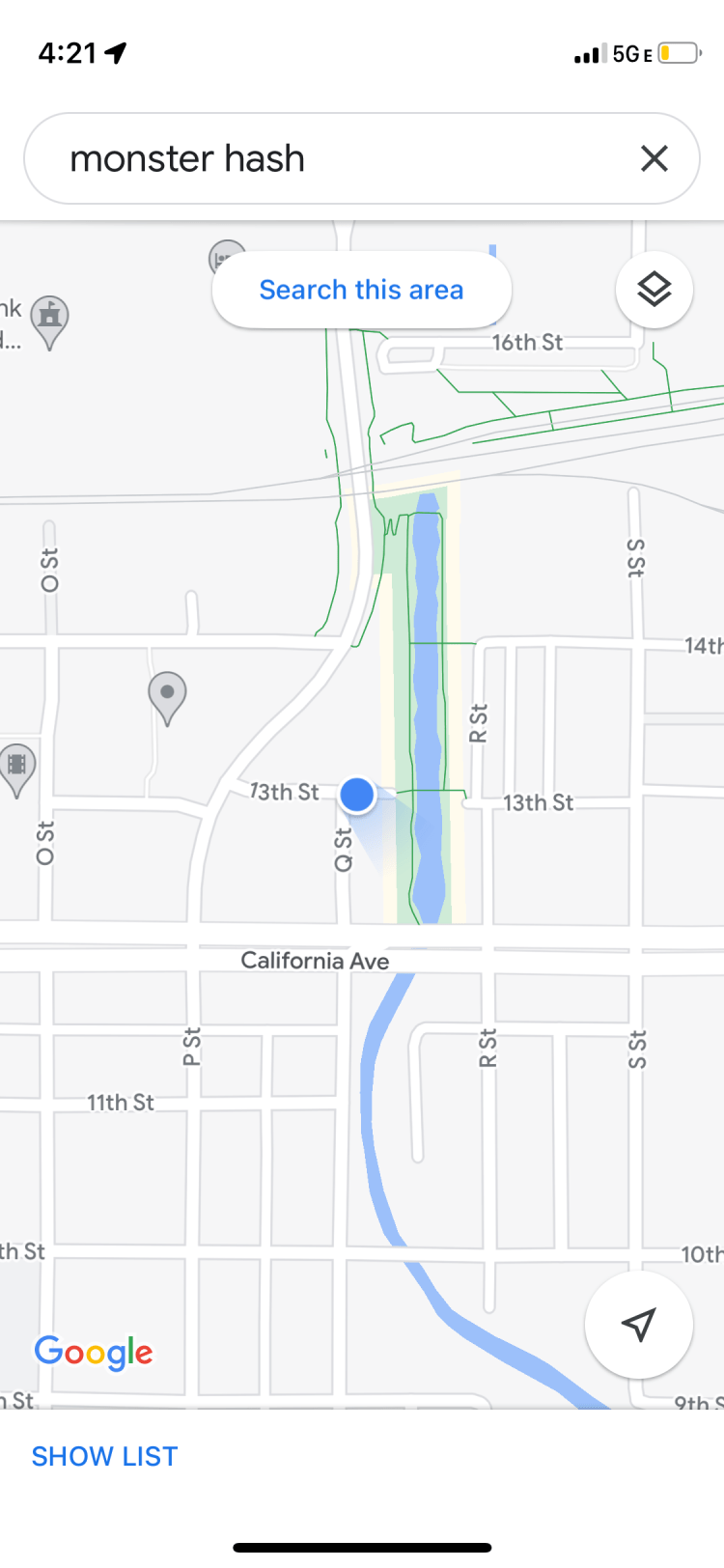The width and height of the screenshot is (724, 1568).
Task: Select the movie theater pin on O St
Action: (16, 767)
